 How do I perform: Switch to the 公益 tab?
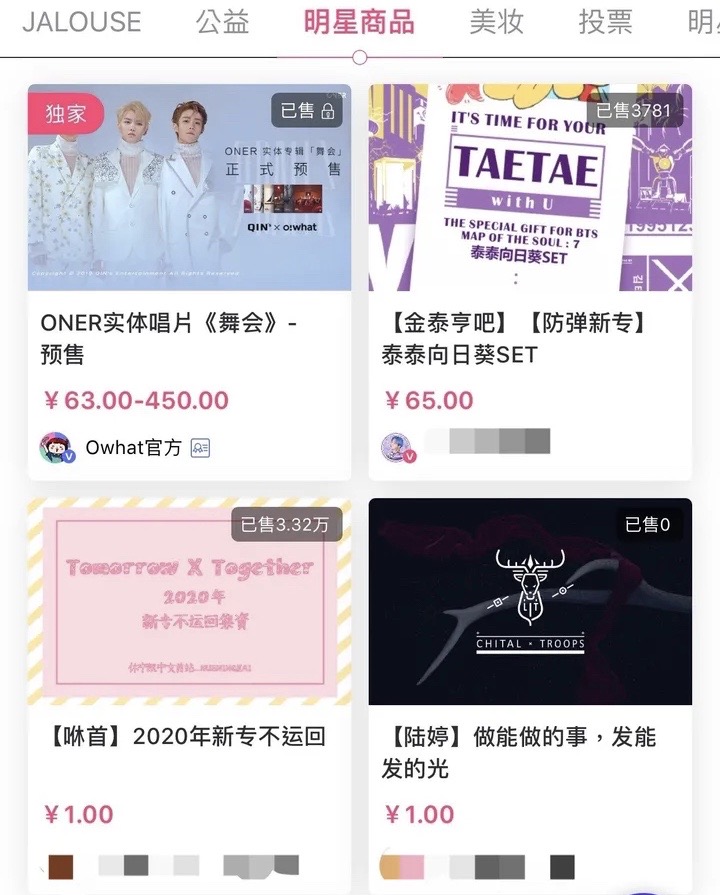click(222, 22)
